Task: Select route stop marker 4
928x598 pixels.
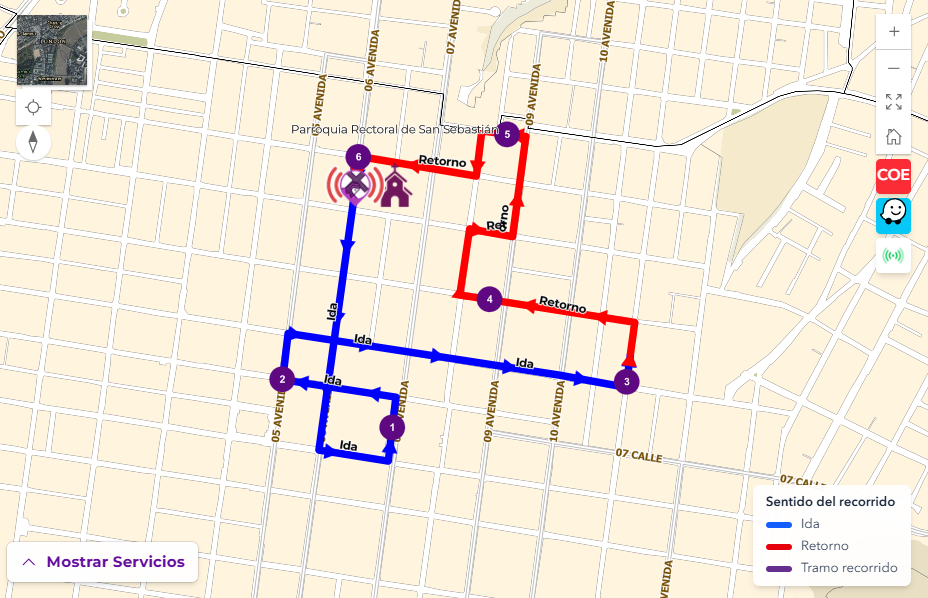Action: point(489,298)
